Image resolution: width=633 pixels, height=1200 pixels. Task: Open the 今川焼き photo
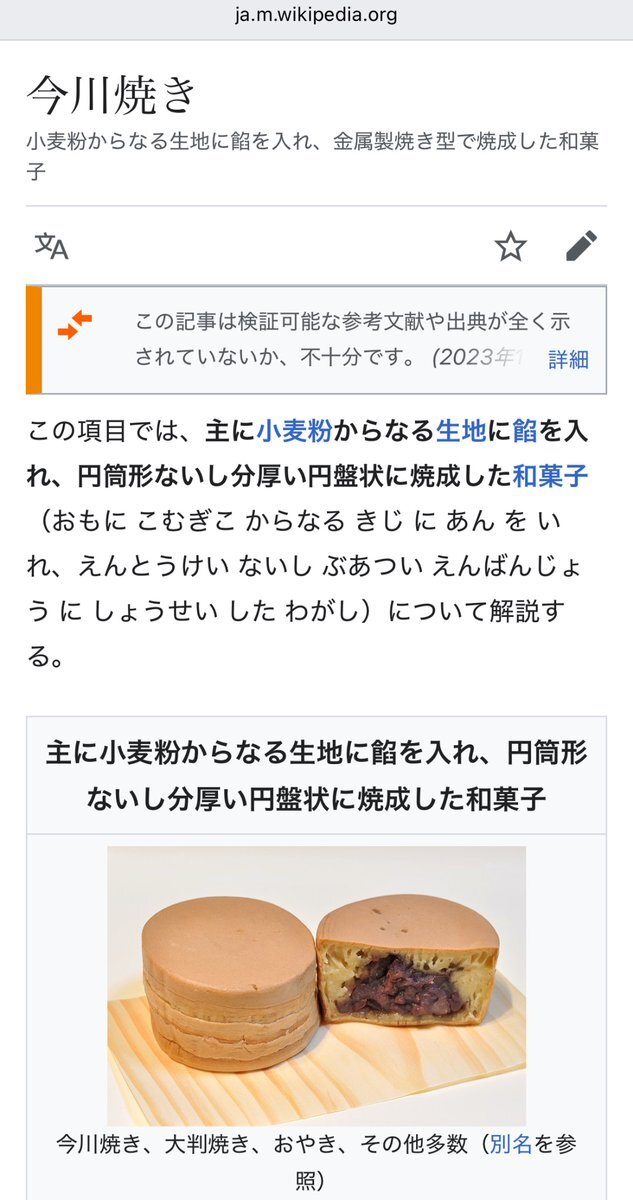tap(316, 986)
